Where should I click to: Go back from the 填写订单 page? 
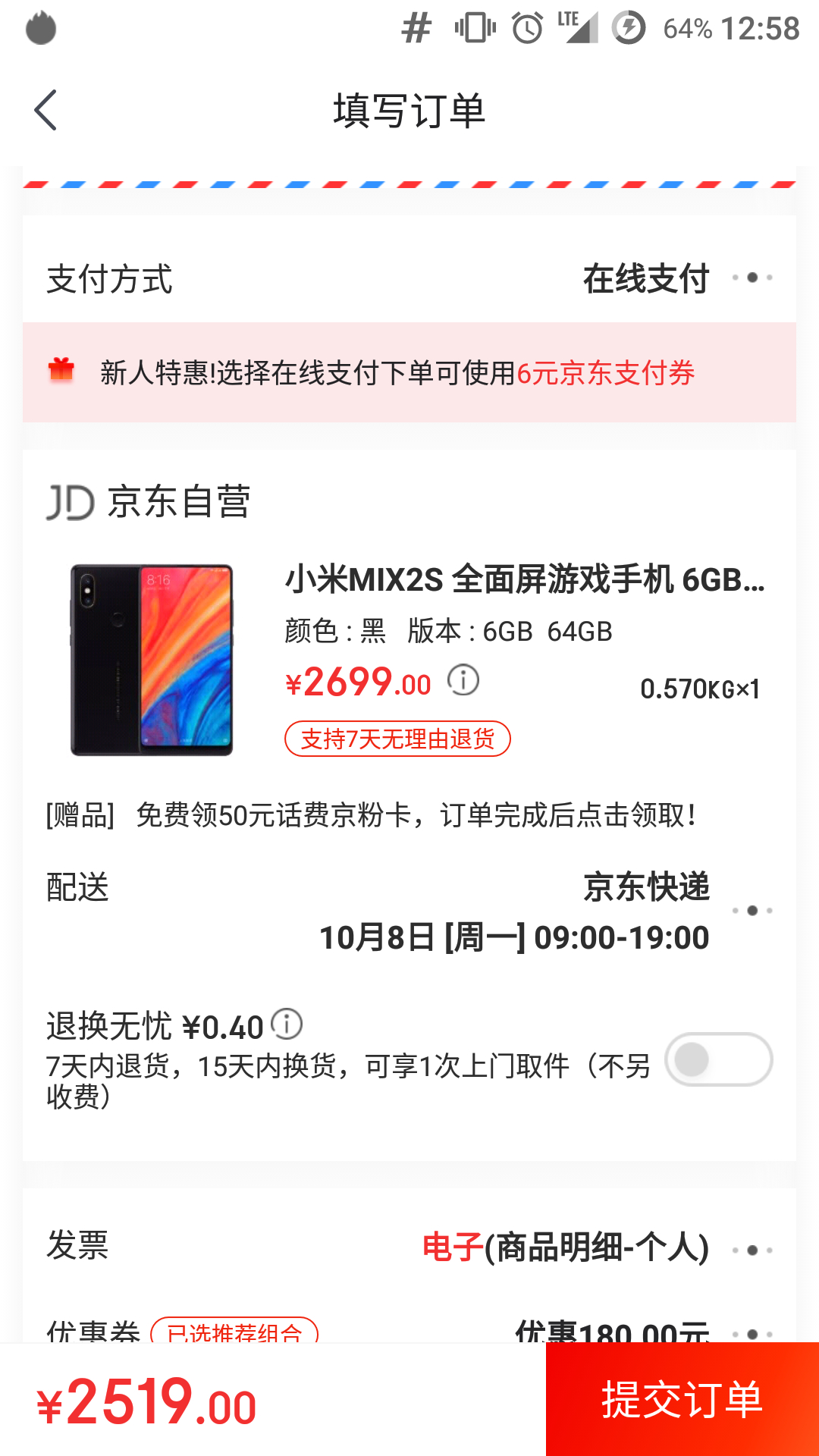pyautogui.click(x=45, y=111)
